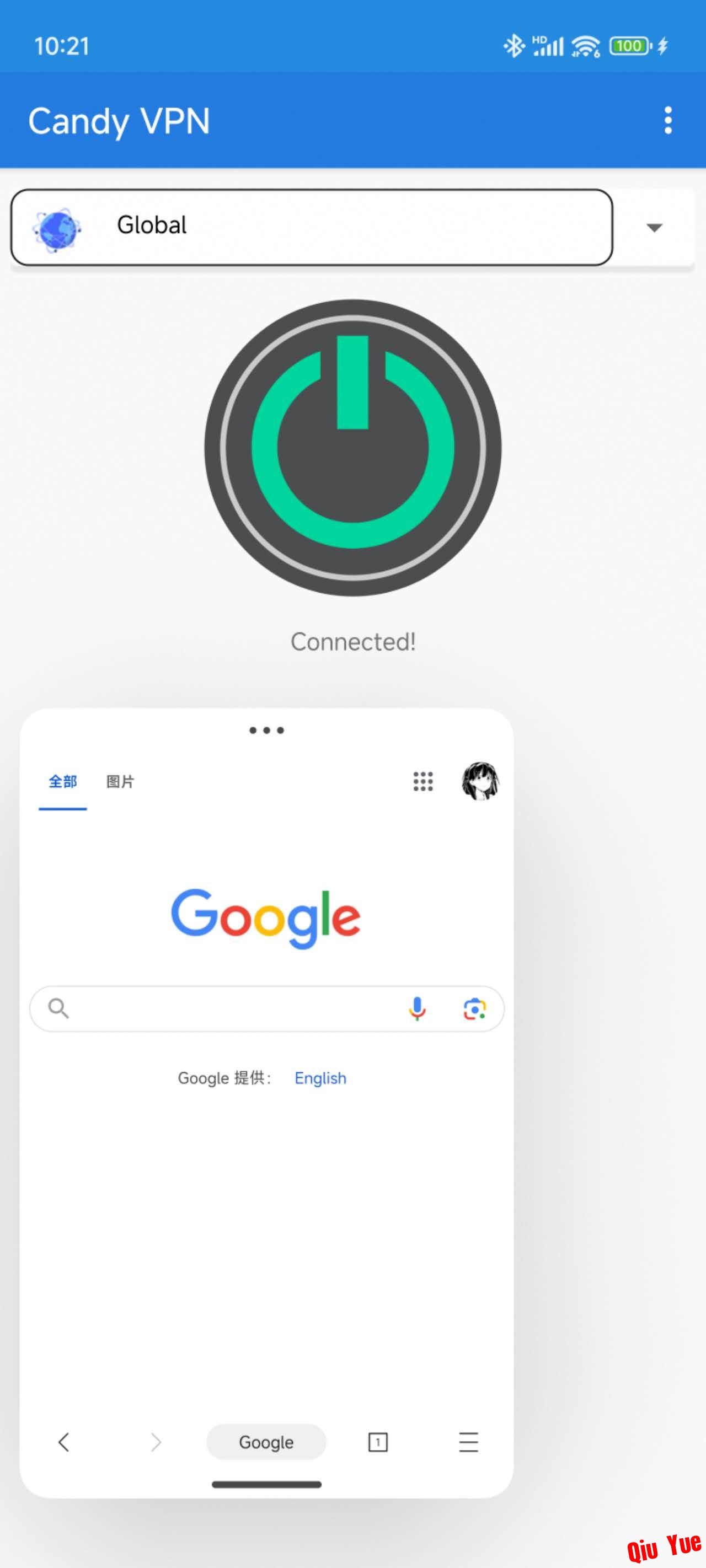Go forward in the browser

click(156, 1442)
